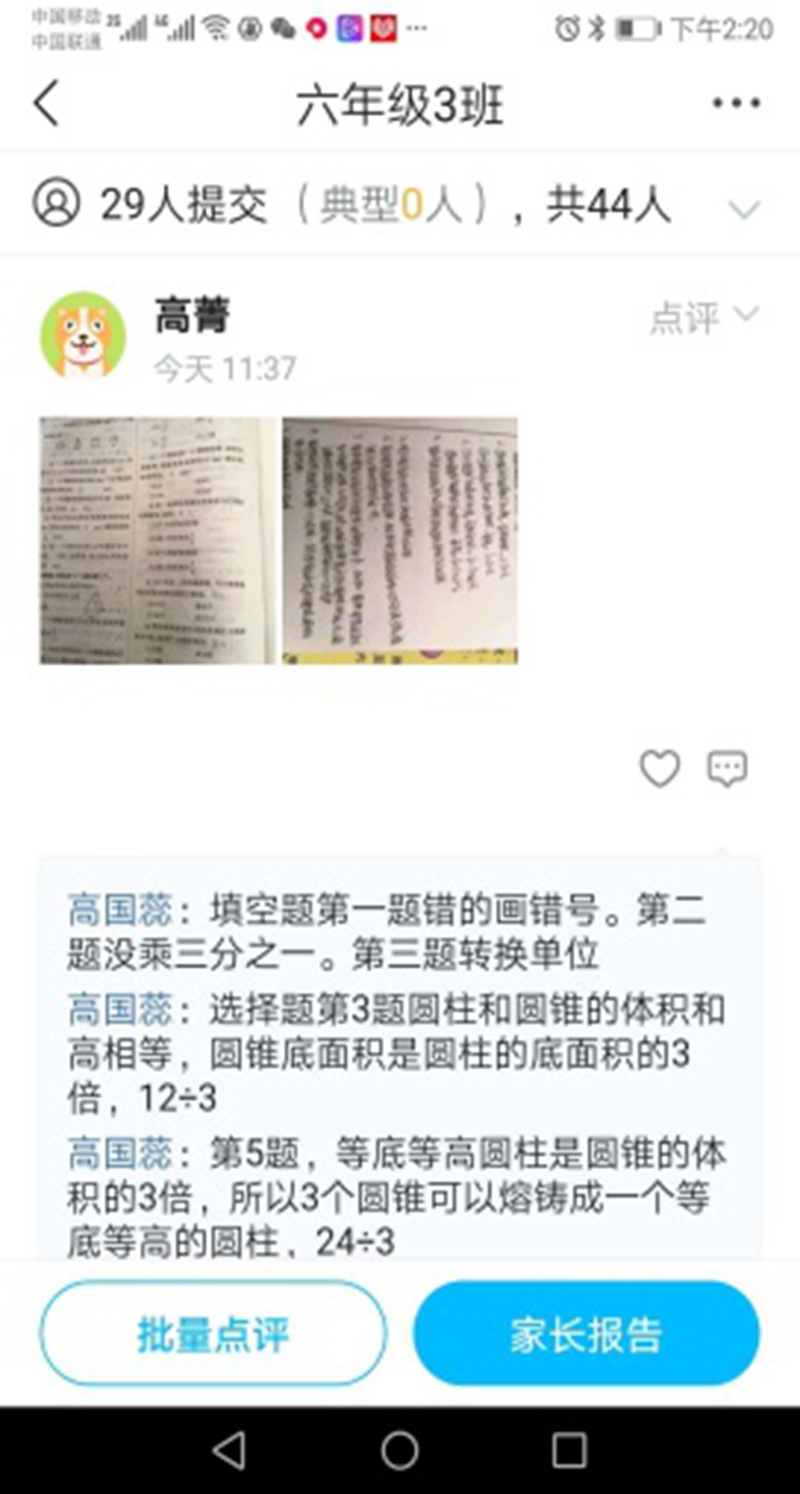This screenshot has width=800, height=1494.
Task: Open the 家长报告 parent report
Action: (587, 1334)
